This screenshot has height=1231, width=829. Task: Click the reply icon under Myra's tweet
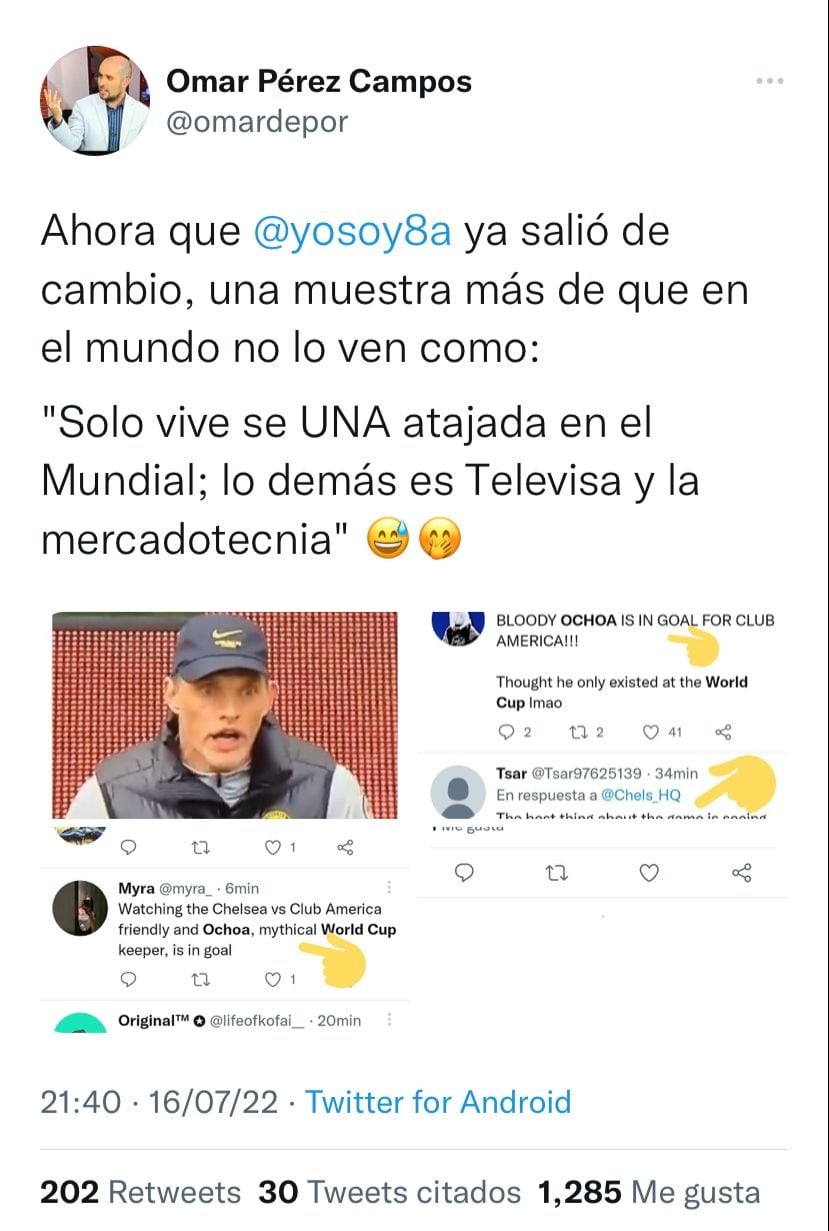127,980
